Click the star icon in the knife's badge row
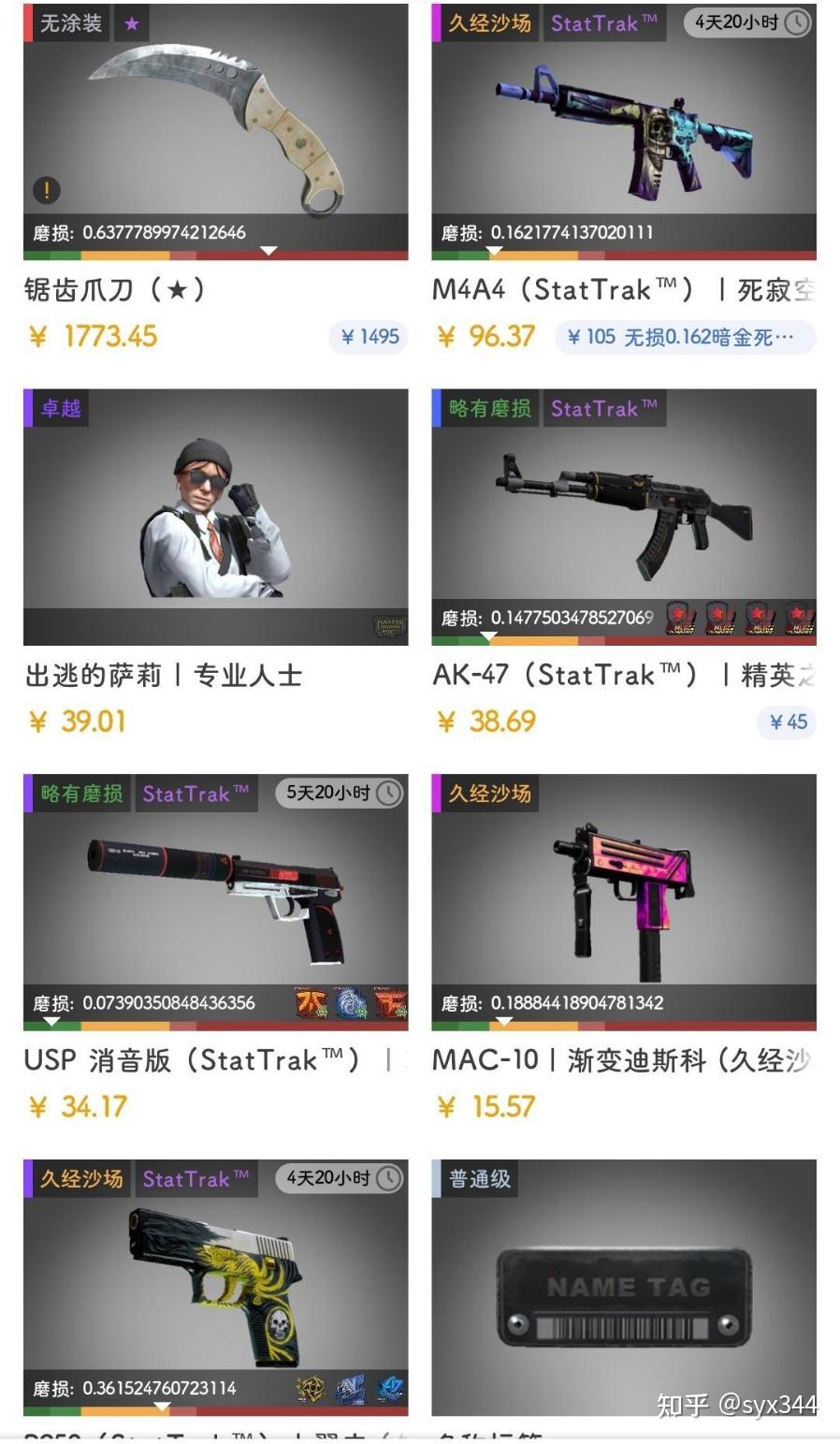This screenshot has height=1444, width=840. (x=132, y=23)
